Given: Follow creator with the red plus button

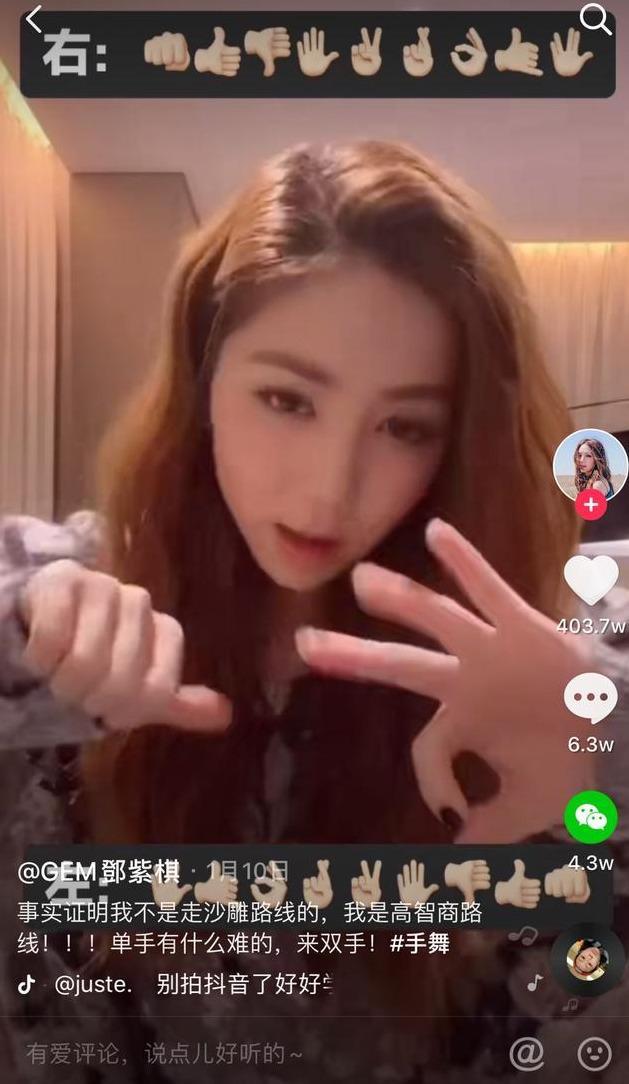Looking at the screenshot, I should [590, 505].
